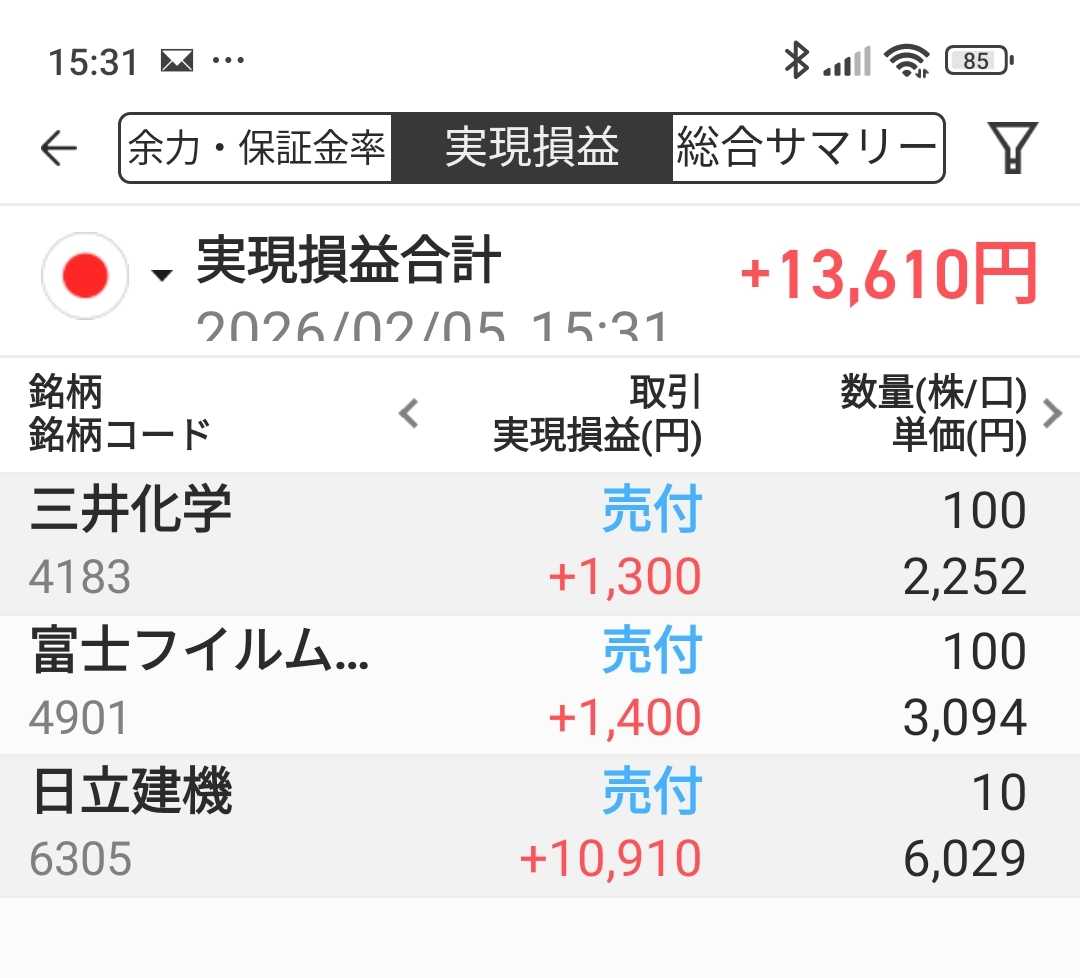This screenshot has width=1080, height=978.
Task: Open the 日立建機 row
Action: click(x=540, y=826)
